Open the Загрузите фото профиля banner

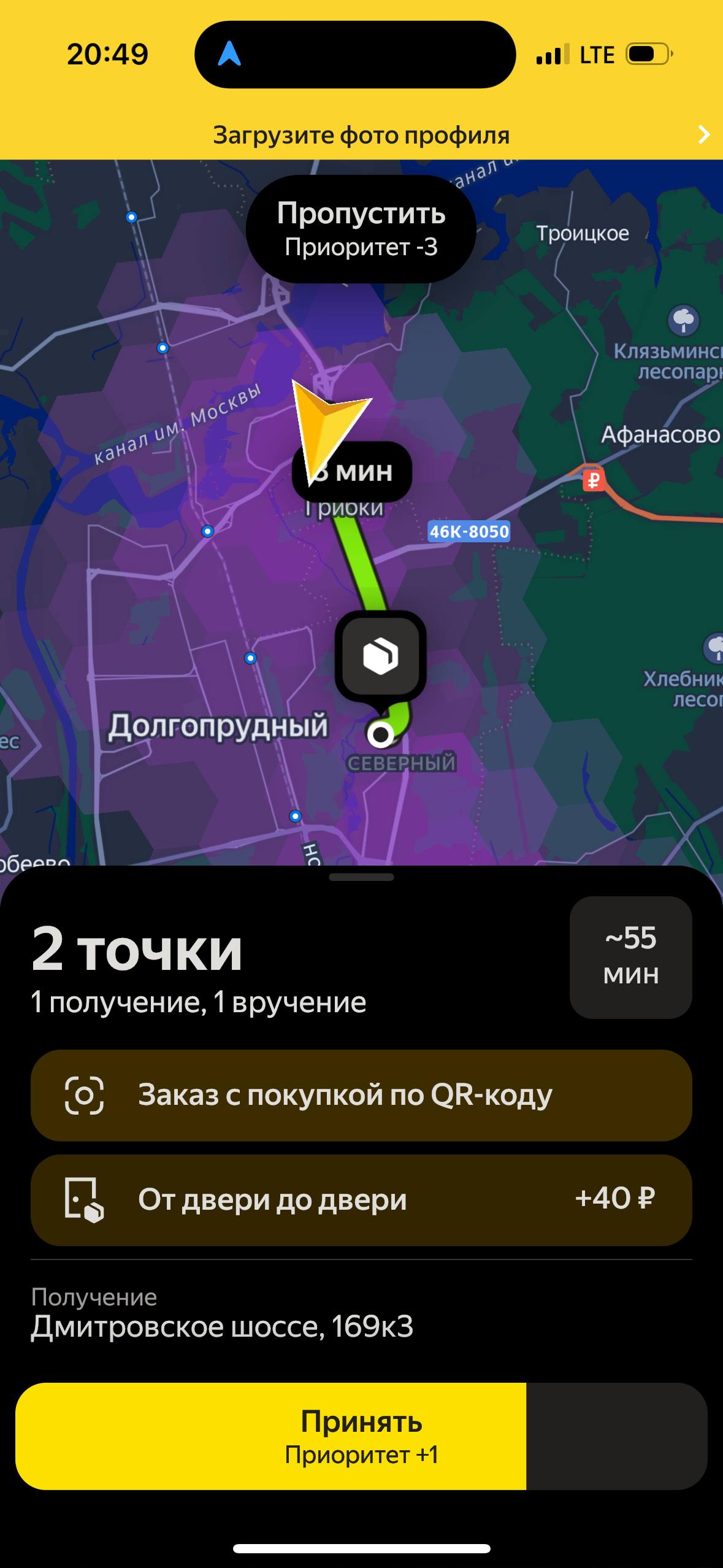(x=361, y=135)
